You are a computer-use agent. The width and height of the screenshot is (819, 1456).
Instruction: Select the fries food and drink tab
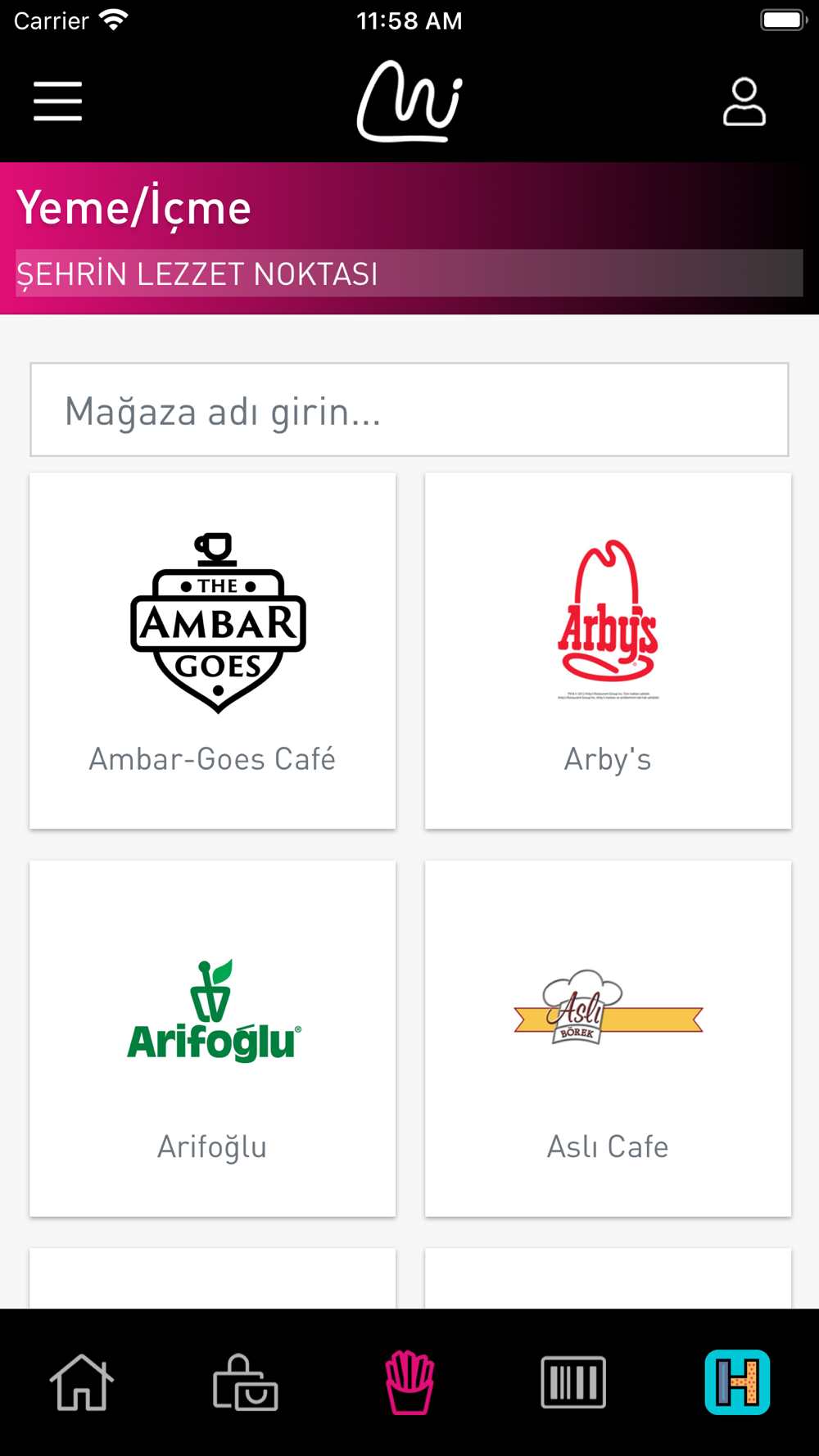(x=409, y=1382)
